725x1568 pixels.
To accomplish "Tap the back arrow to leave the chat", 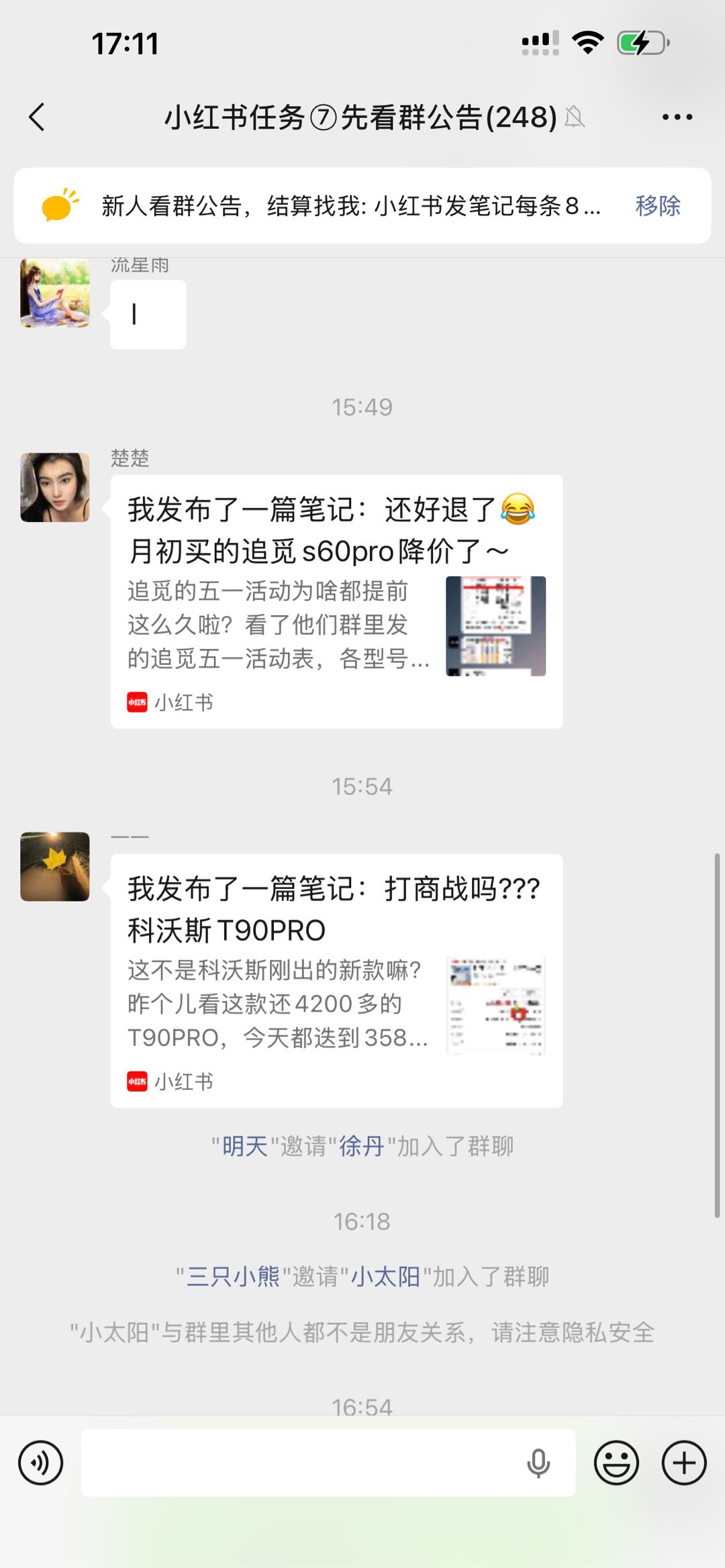I will 37,116.
